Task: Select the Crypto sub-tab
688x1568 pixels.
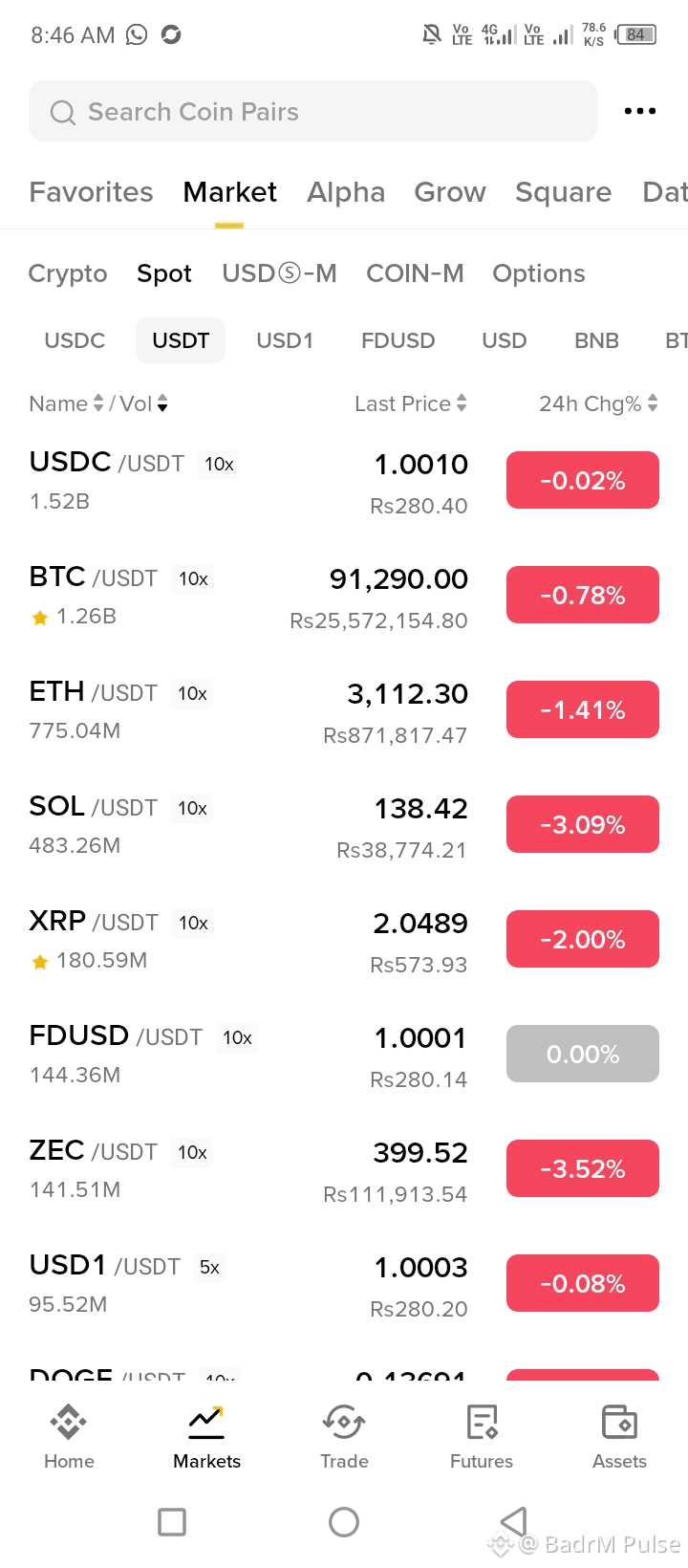Action: (x=68, y=273)
